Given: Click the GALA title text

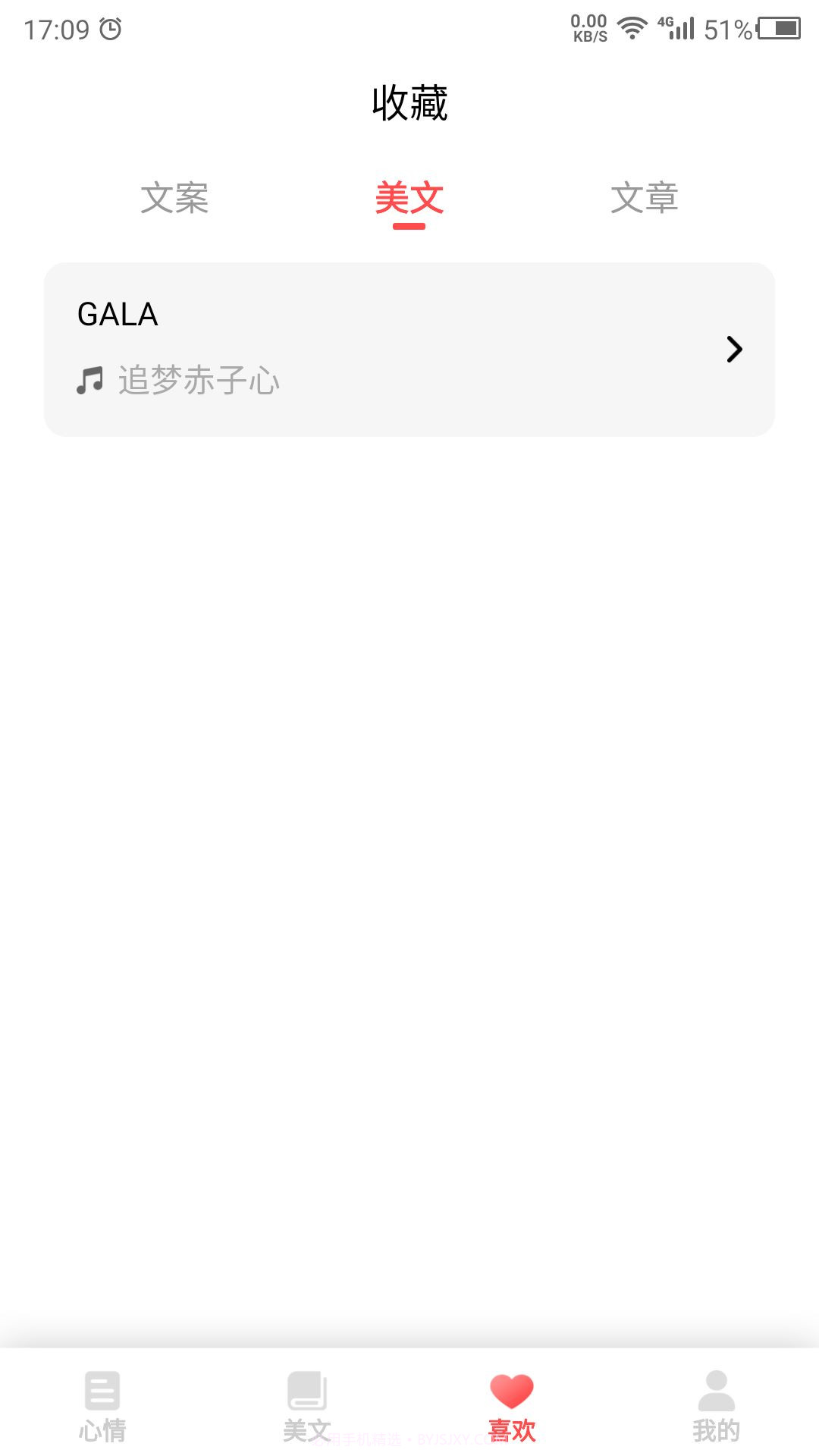Looking at the screenshot, I should pos(118,315).
